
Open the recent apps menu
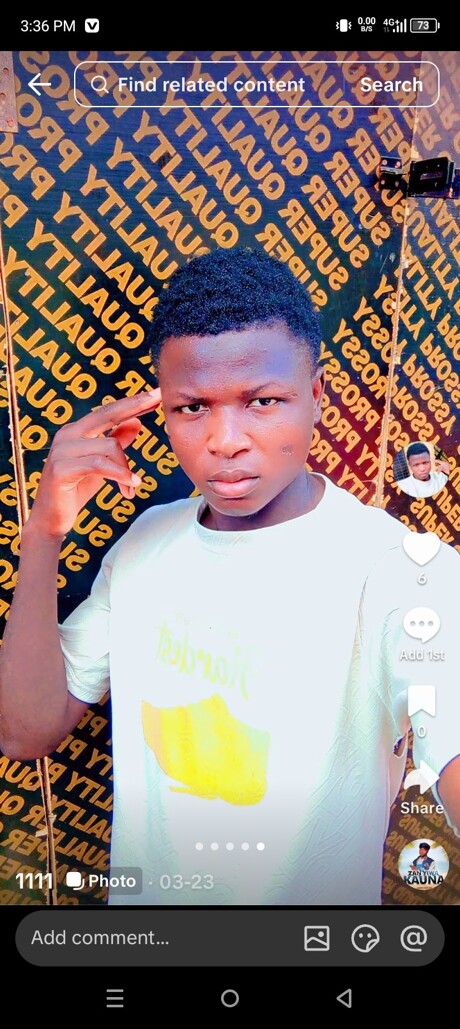[x=115, y=998]
